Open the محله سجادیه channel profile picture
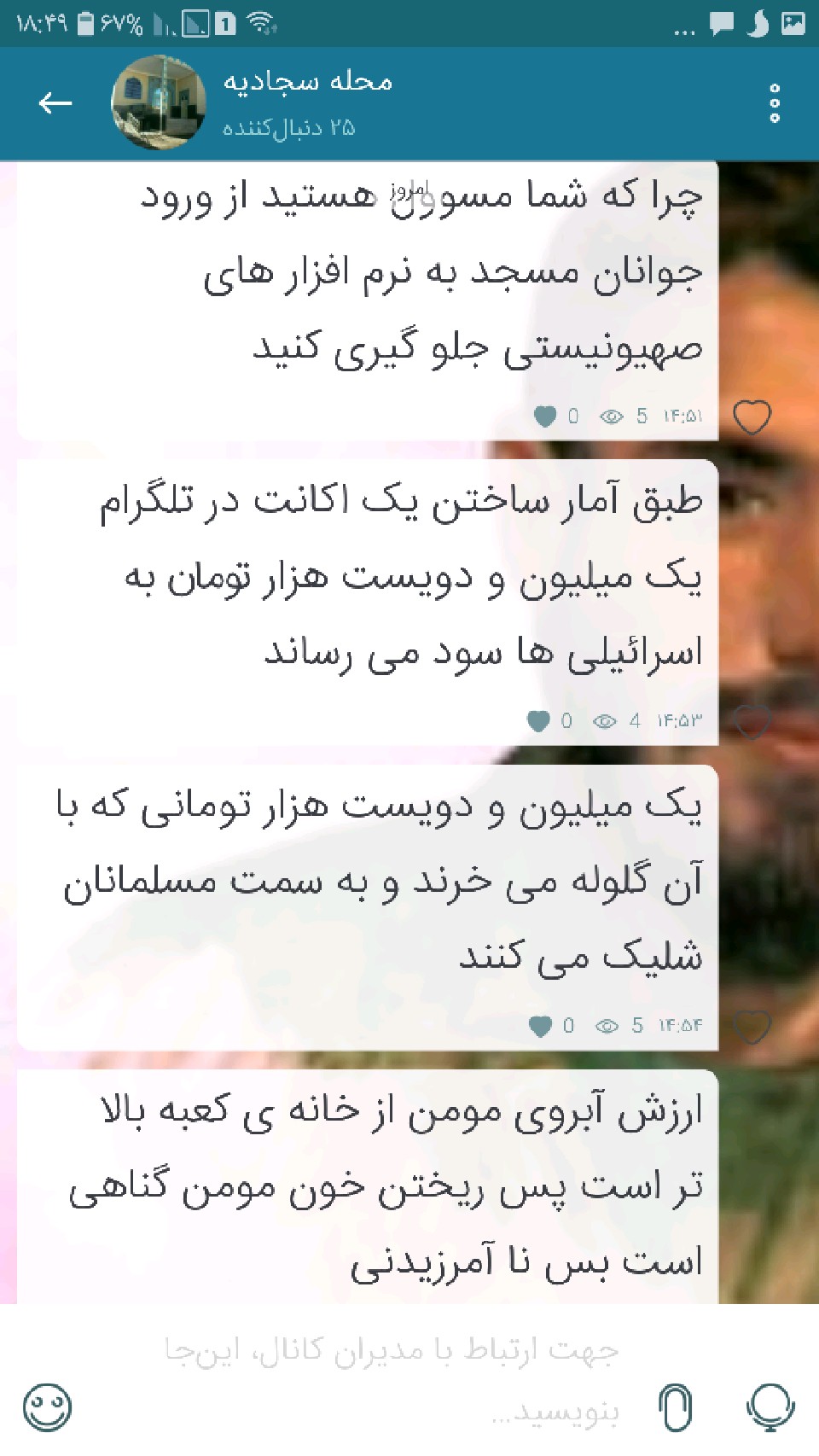 159,103
